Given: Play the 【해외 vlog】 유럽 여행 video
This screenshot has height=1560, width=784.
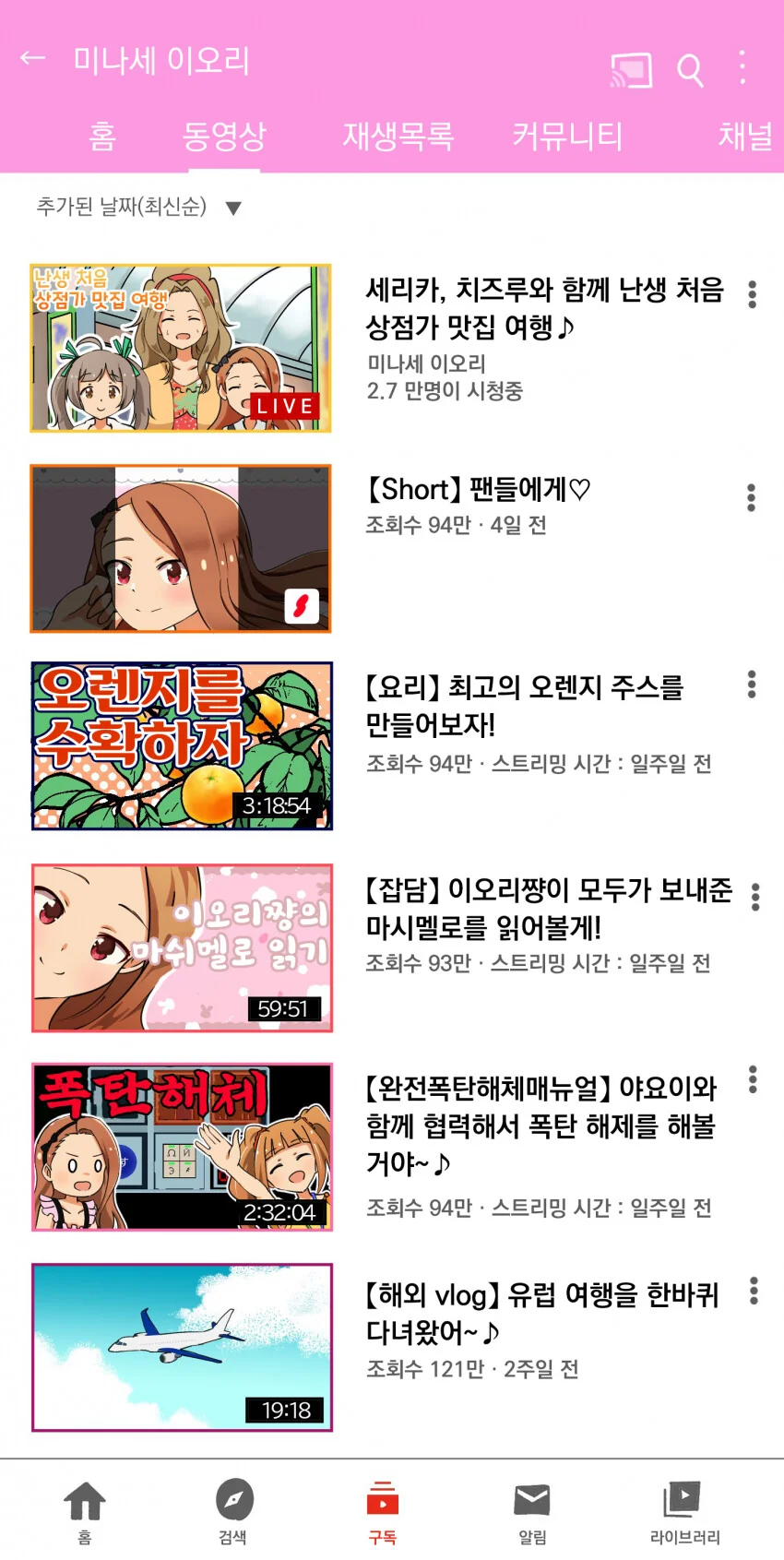Looking at the screenshot, I should [182, 1348].
